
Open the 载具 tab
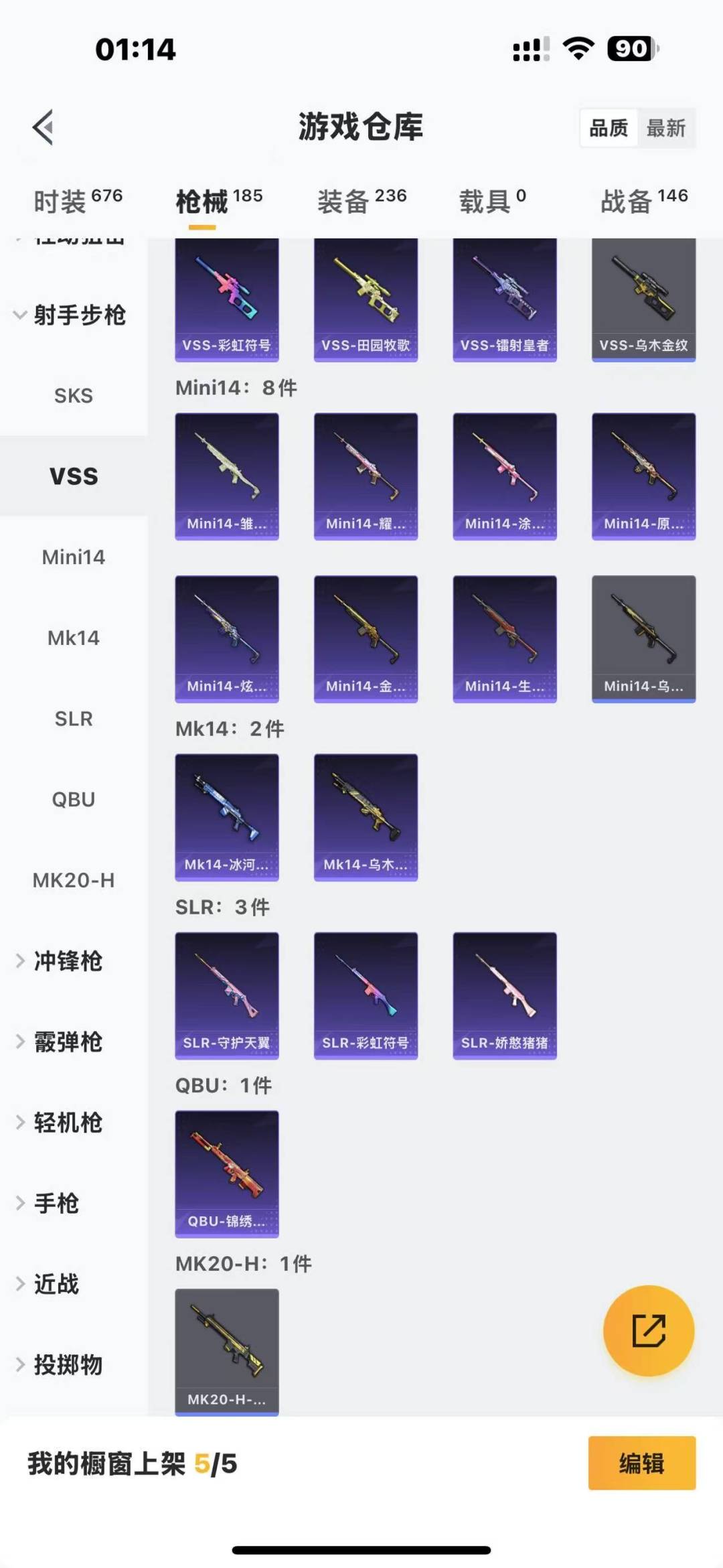coord(492,201)
